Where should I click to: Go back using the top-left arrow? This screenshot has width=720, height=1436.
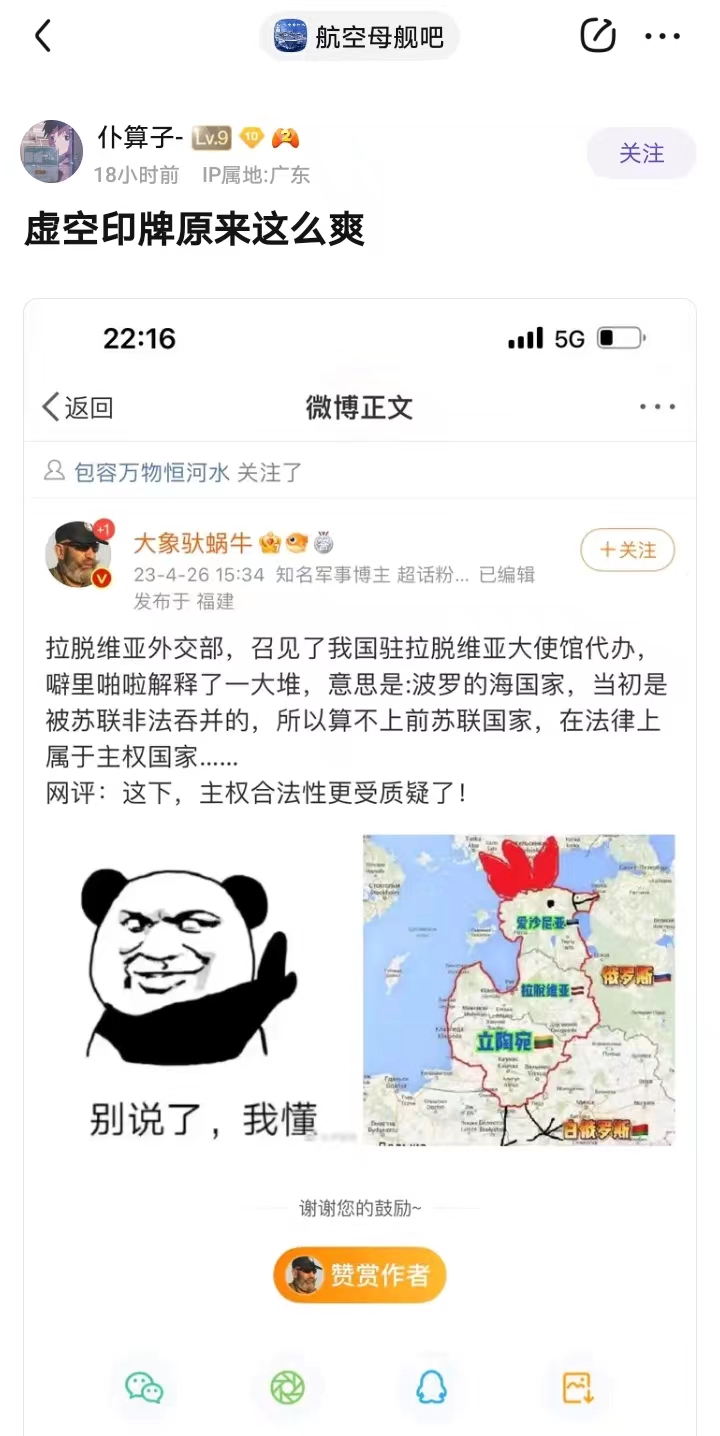(x=42, y=37)
